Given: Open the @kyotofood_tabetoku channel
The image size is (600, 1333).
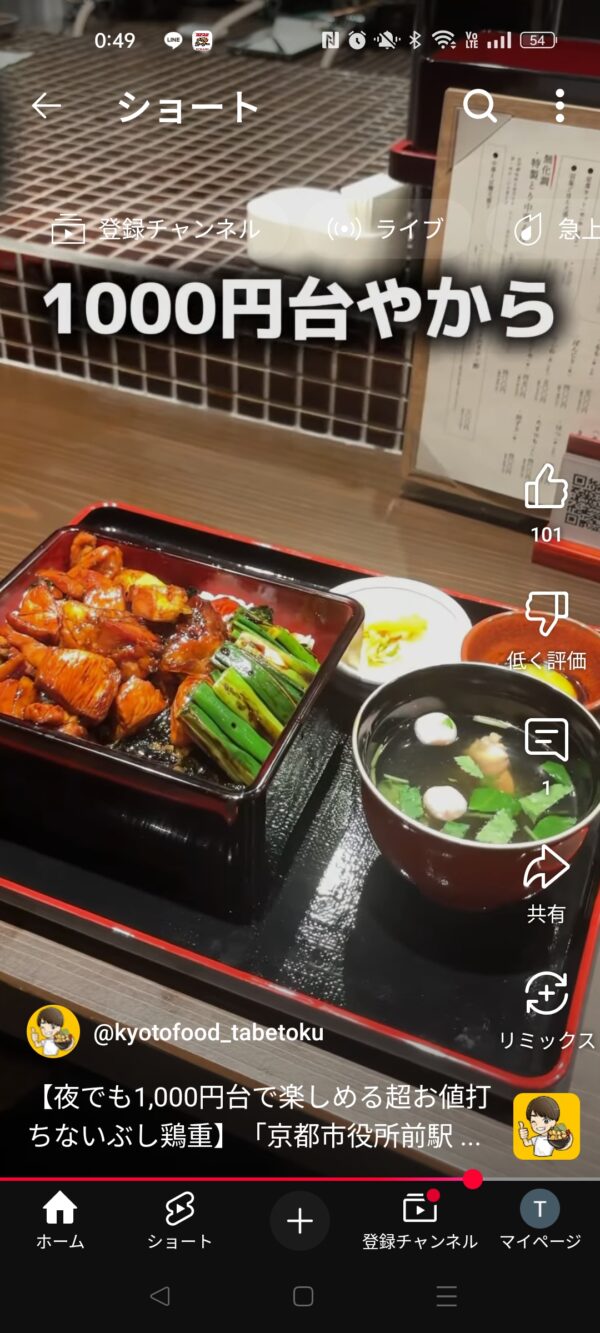Looking at the screenshot, I should (208, 1033).
